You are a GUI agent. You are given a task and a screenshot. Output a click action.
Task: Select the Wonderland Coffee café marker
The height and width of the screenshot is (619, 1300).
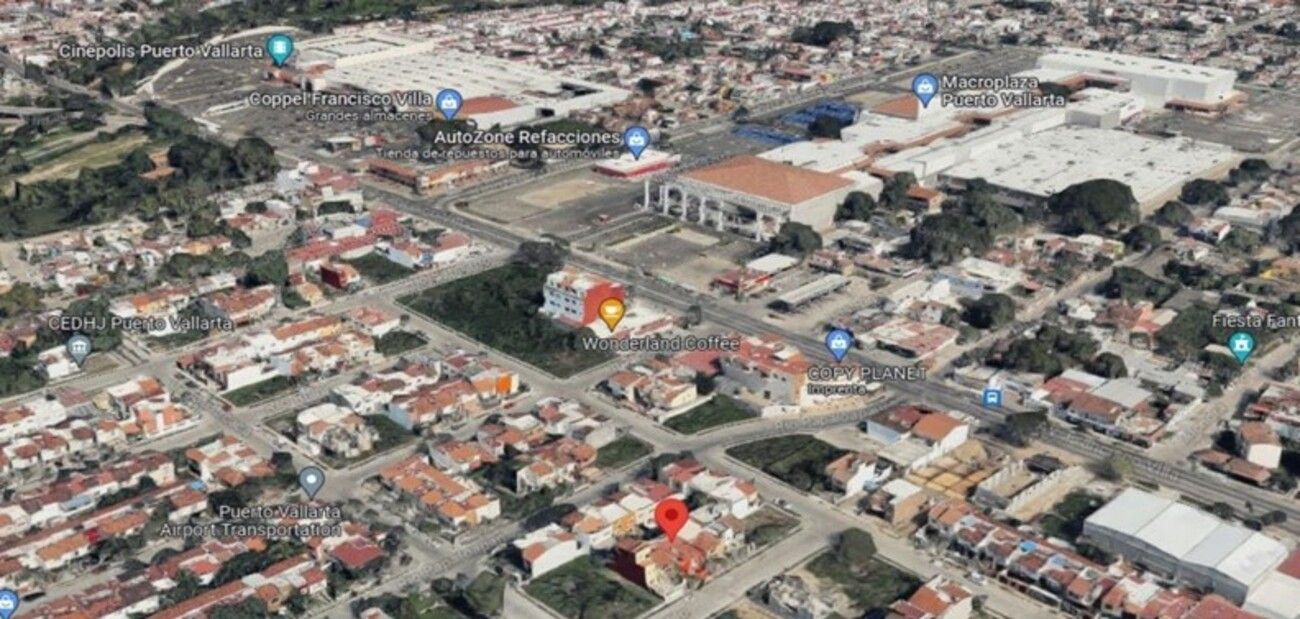(x=611, y=313)
